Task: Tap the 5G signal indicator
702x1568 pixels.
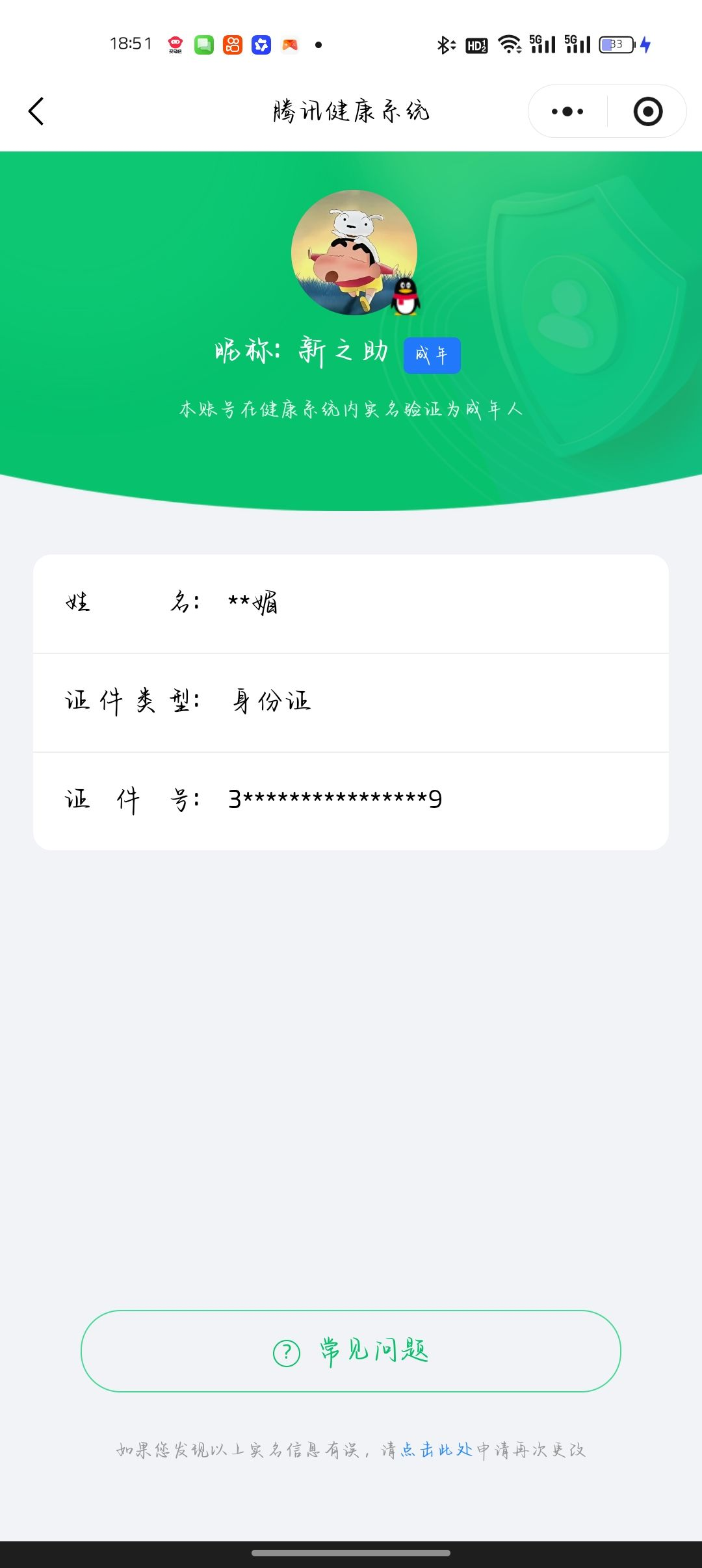Action: pyautogui.click(x=543, y=44)
